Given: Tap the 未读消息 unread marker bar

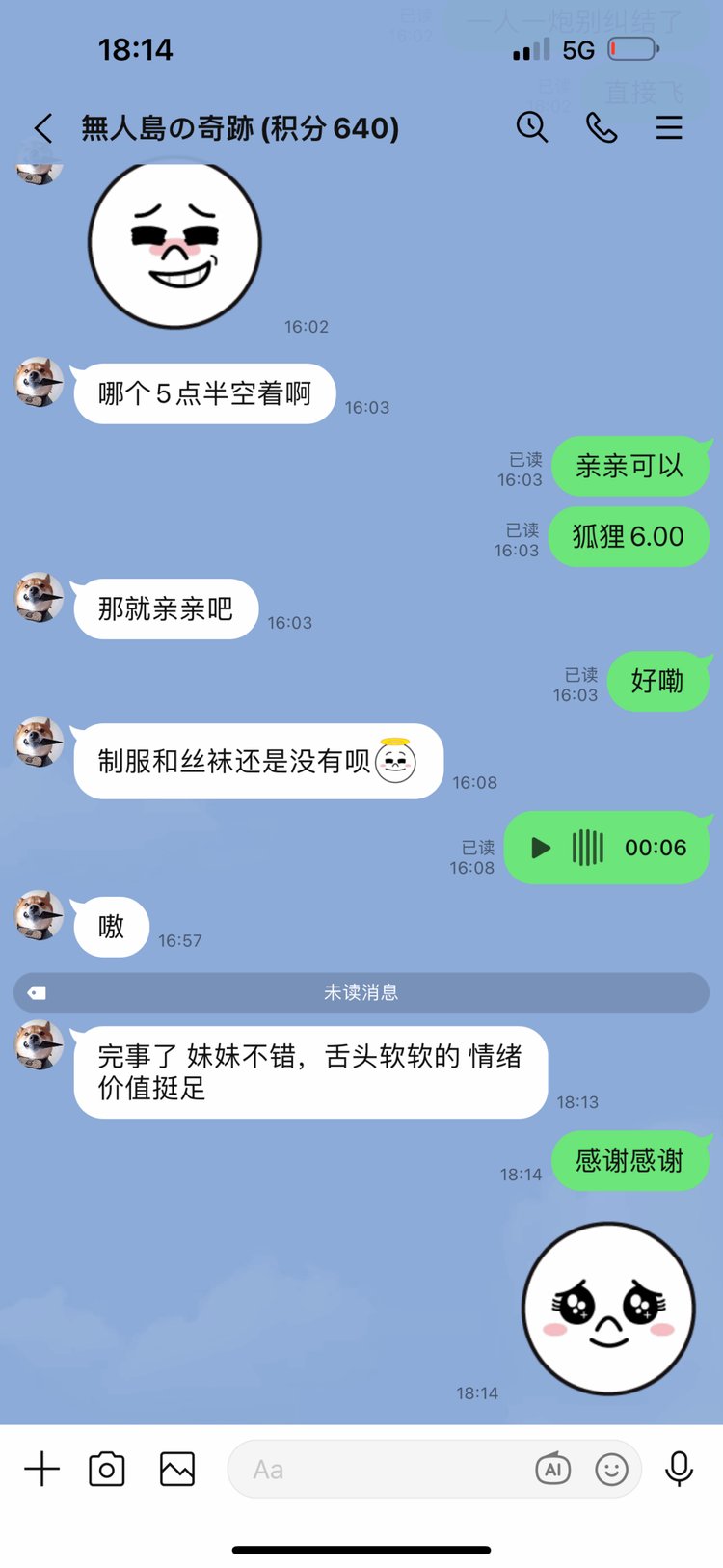Looking at the screenshot, I should (x=361, y=992).
